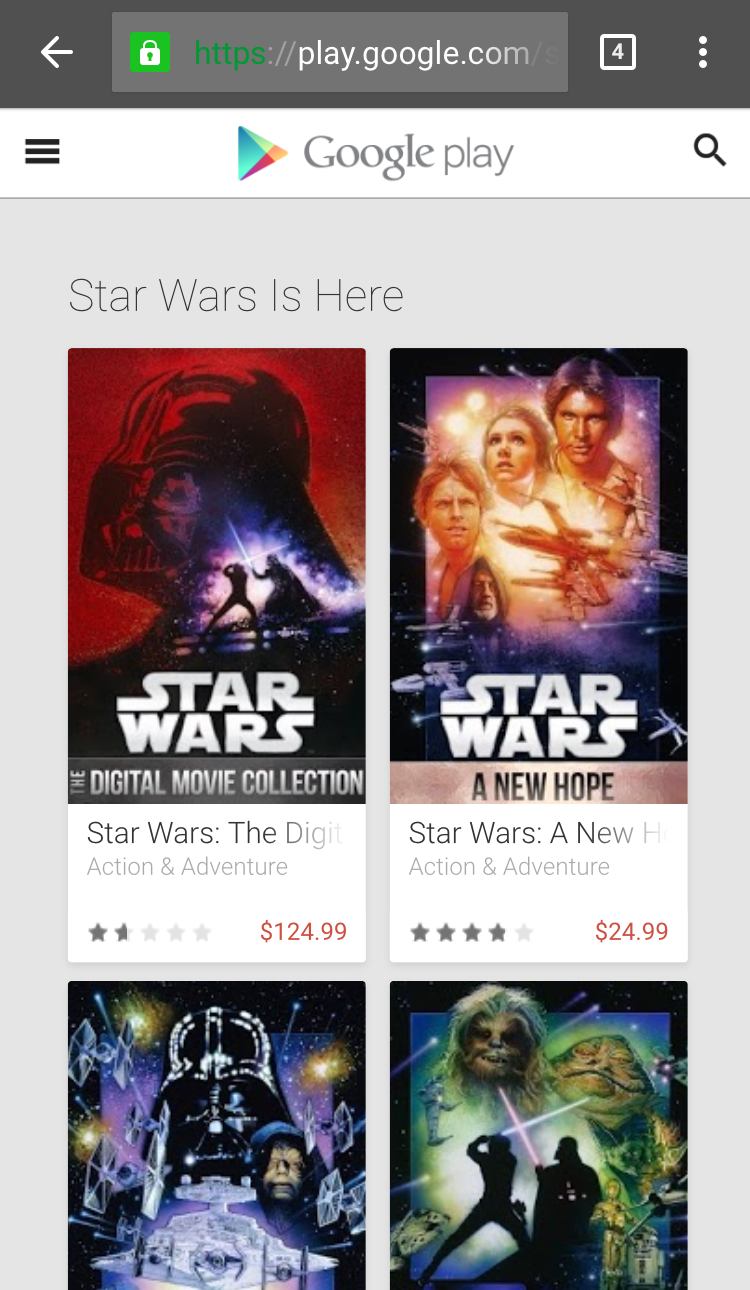Open the browser tab switcher
The height and width of the screenshot is (1290, 750).
tap(617, 52)
